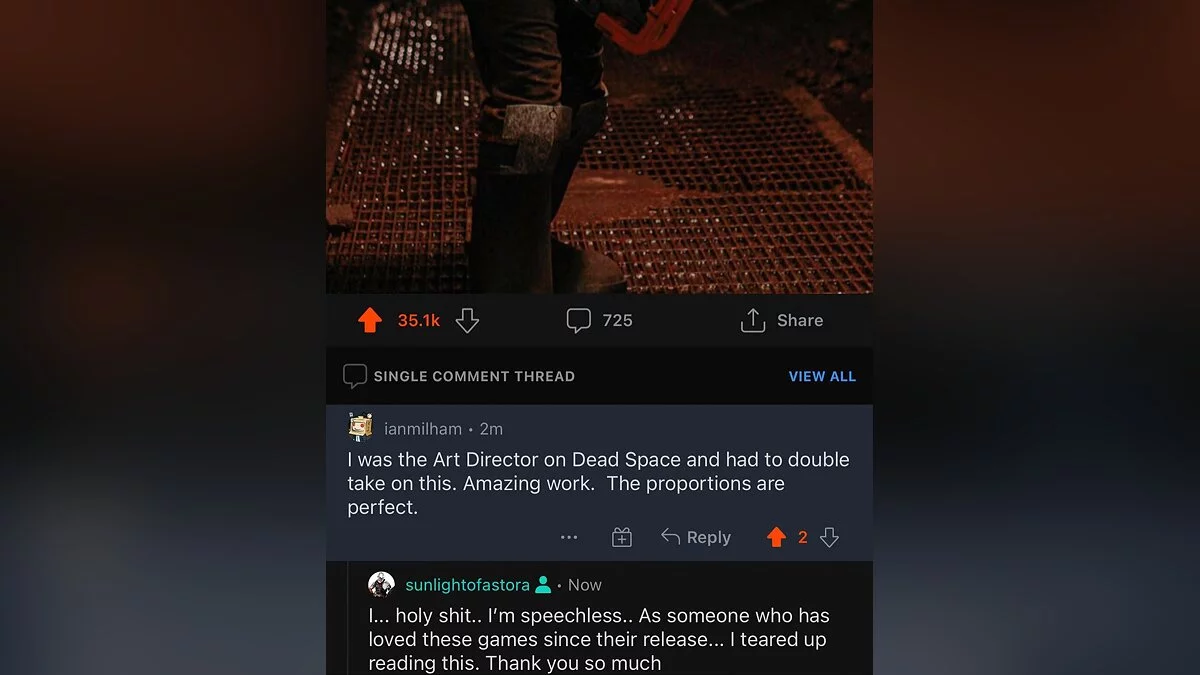Upvote ianmilham's comment

click(776, 538)
